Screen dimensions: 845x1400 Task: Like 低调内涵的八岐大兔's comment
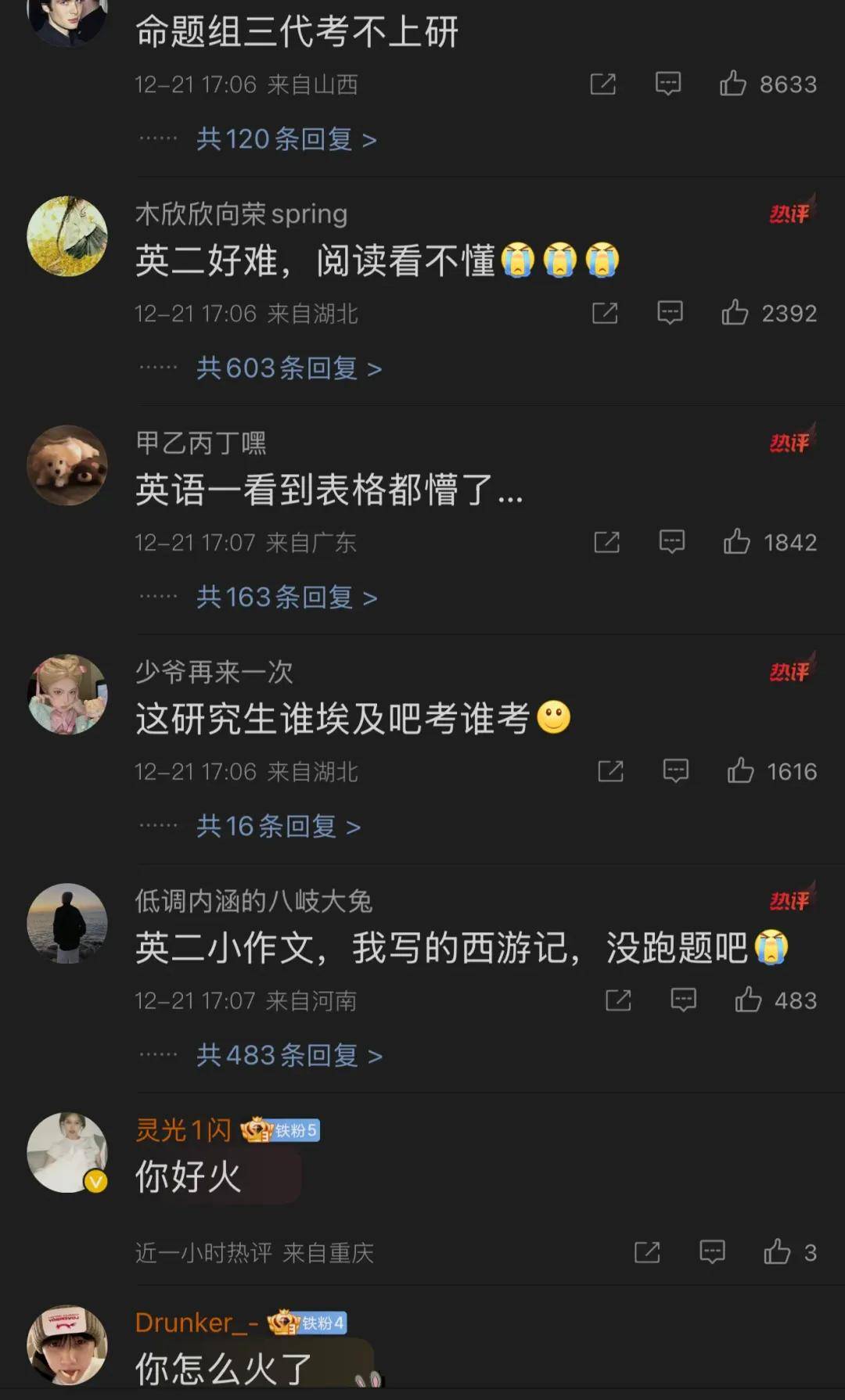coord(748,1000)
